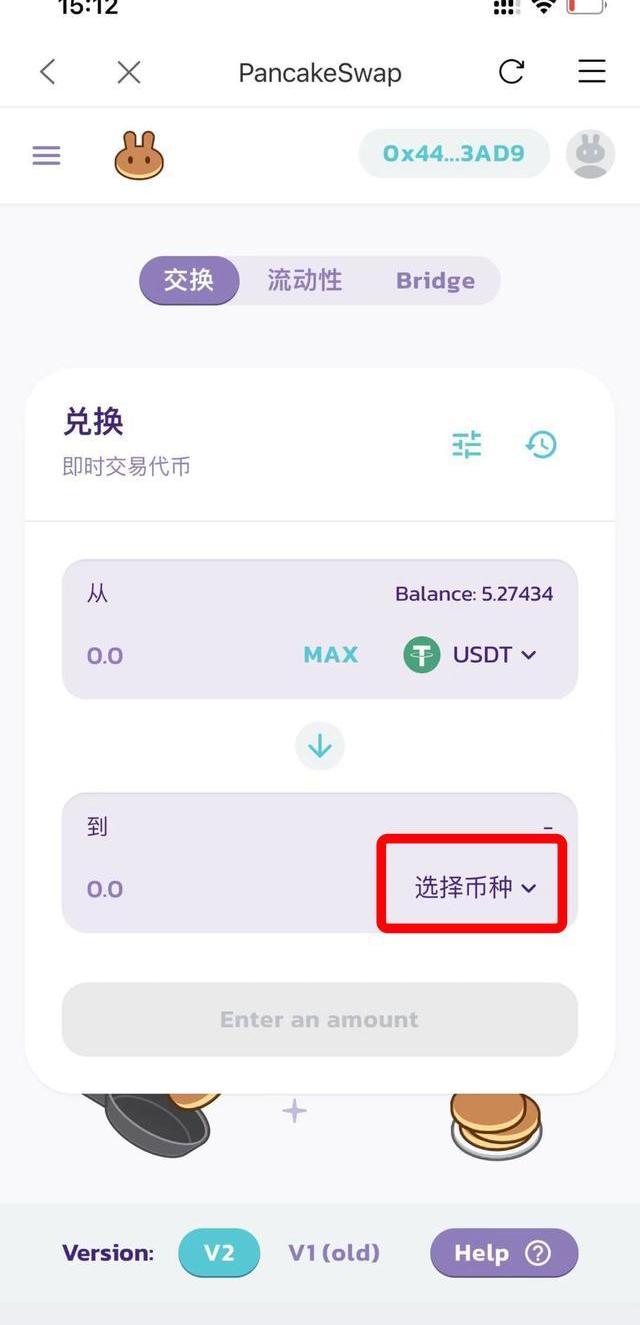This screenshot has height=1325, width=640.
Task: Reload the page with the refresh icon
Action: click(x=511, y=72)
